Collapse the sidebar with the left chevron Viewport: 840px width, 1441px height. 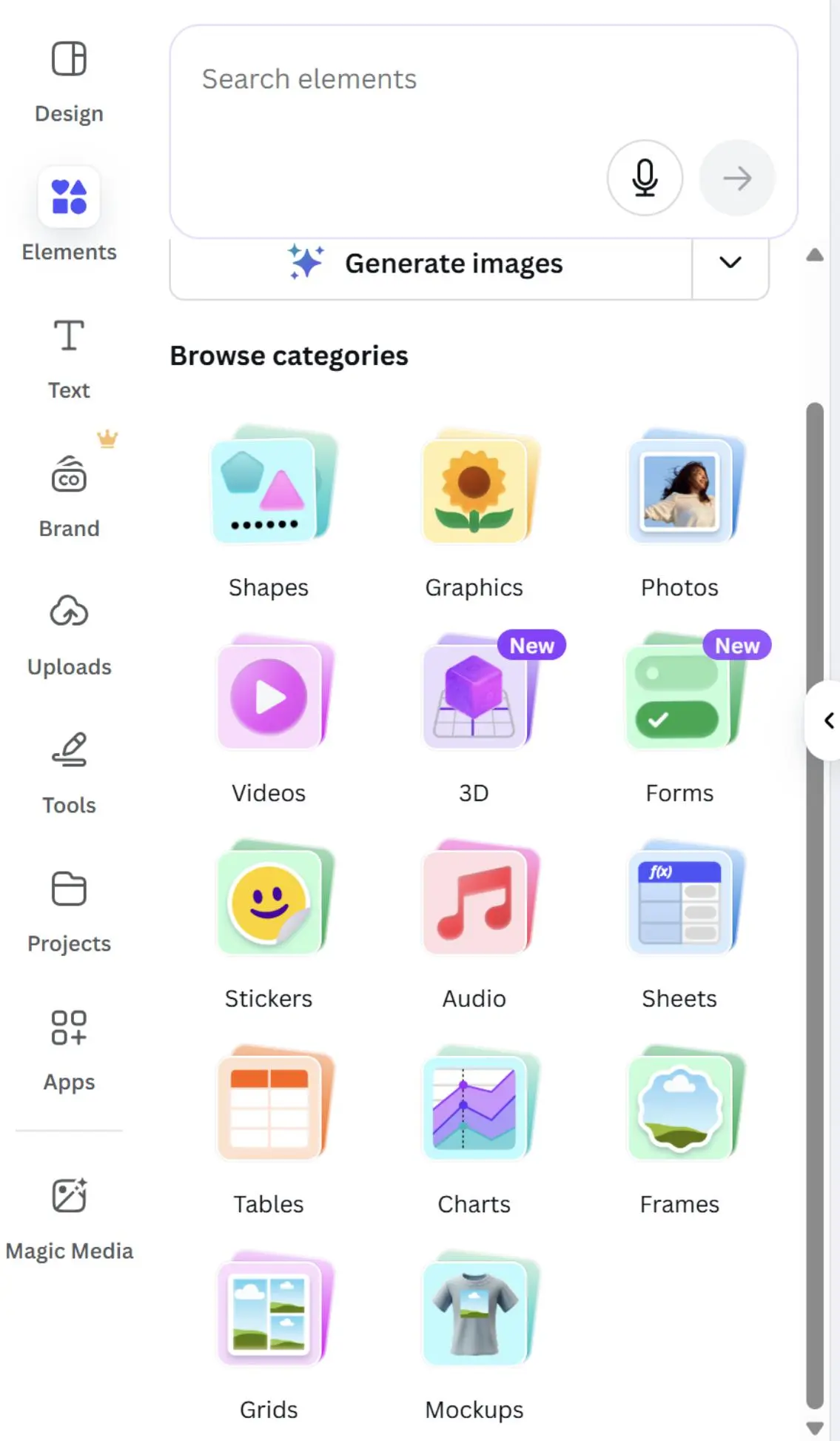[x=828, y=720]
